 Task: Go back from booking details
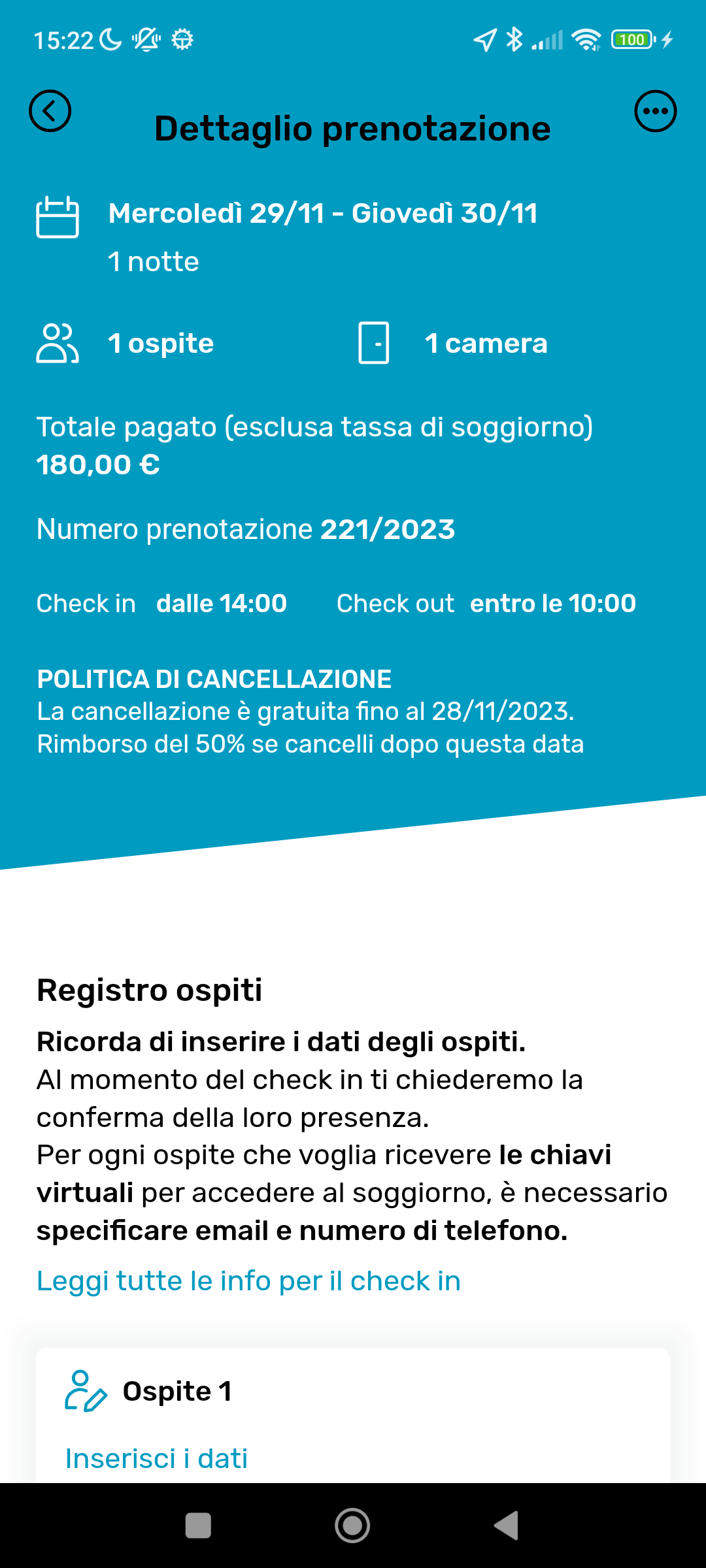(50, 111)
